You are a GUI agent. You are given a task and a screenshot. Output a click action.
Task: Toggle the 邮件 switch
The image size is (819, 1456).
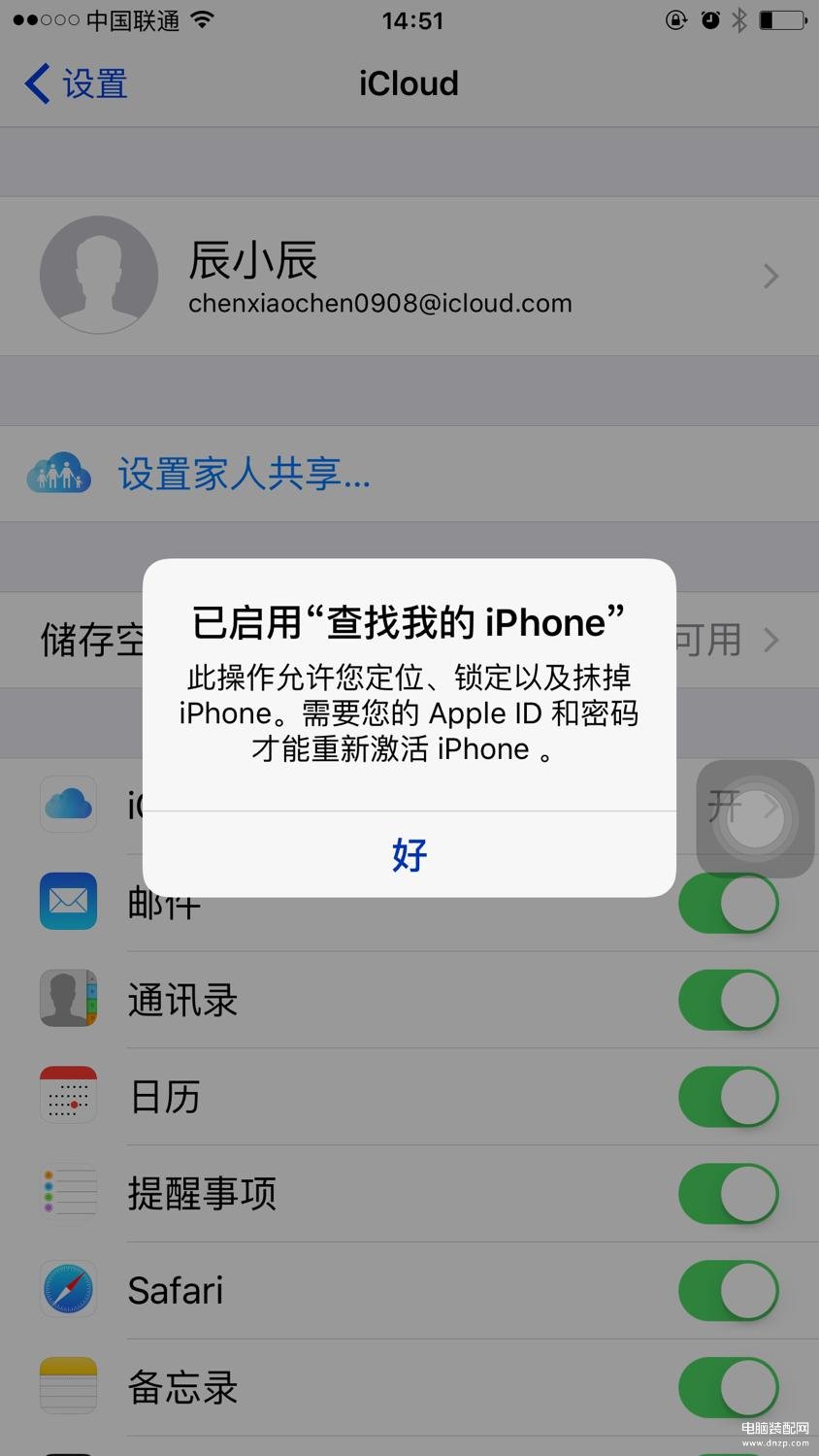(x=729, y=914)
